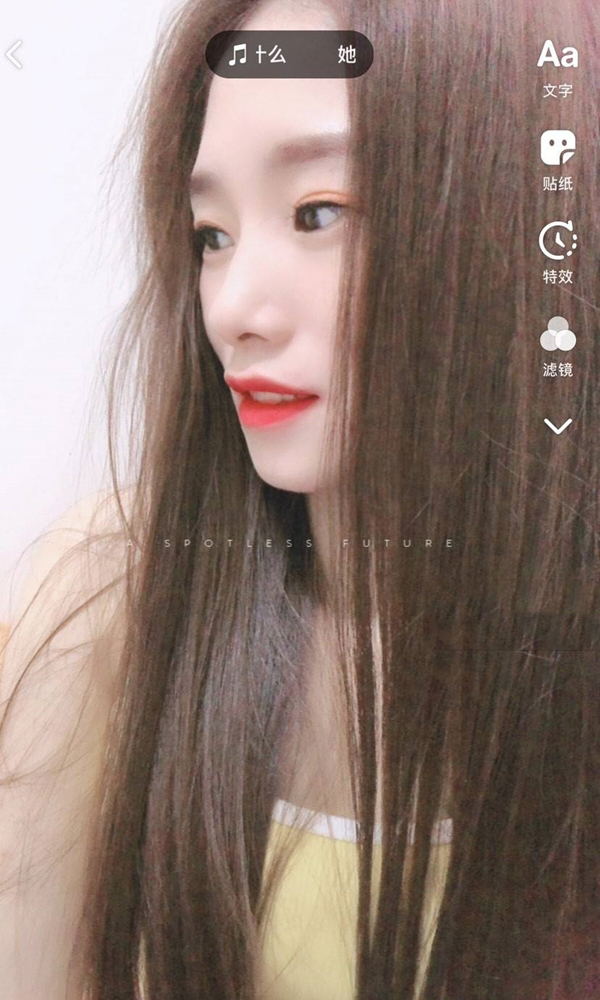Go back using the top-left arrow
Screen dimensions: 600x1000
coord(15,55)
